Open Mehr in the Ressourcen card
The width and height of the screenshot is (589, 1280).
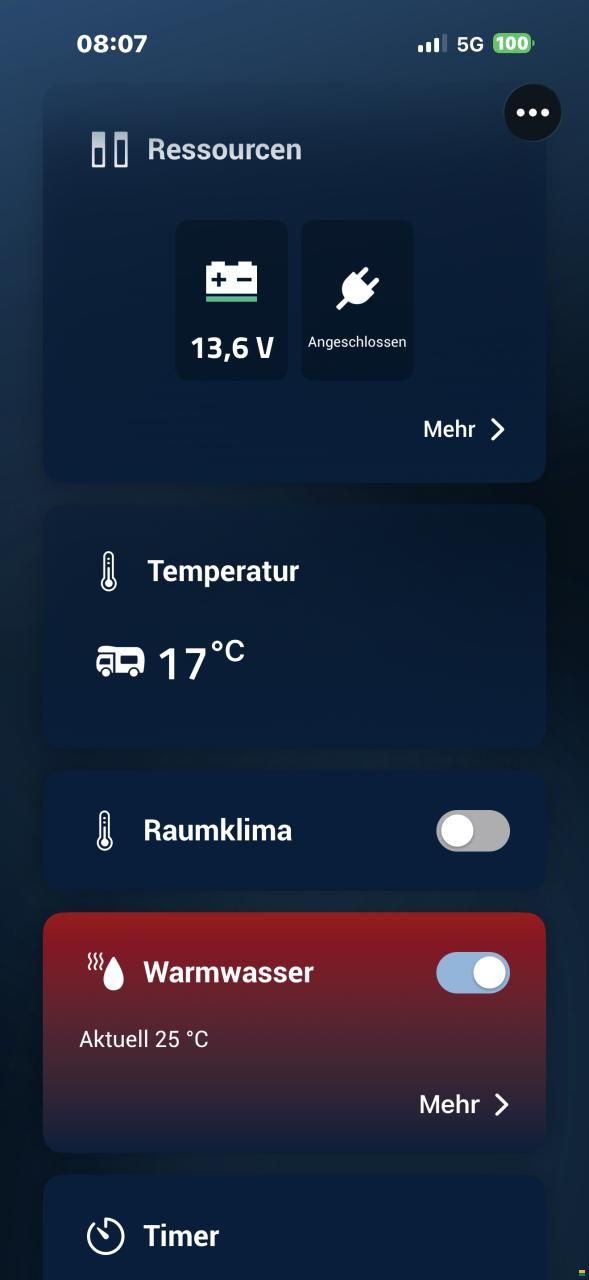(465, 429)
